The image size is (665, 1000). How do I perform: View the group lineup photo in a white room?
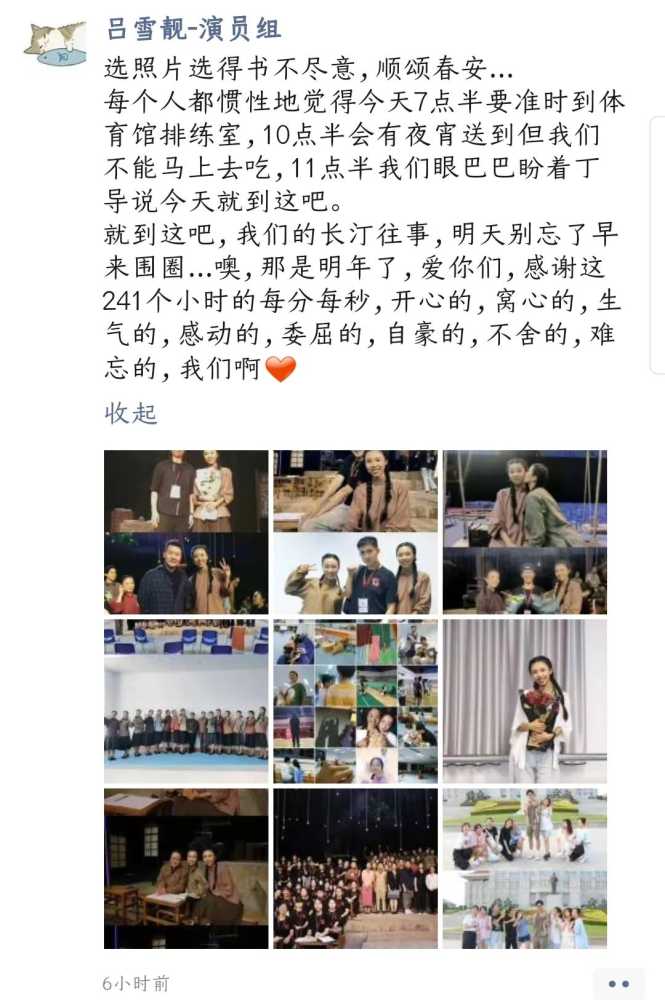[186, 700]
